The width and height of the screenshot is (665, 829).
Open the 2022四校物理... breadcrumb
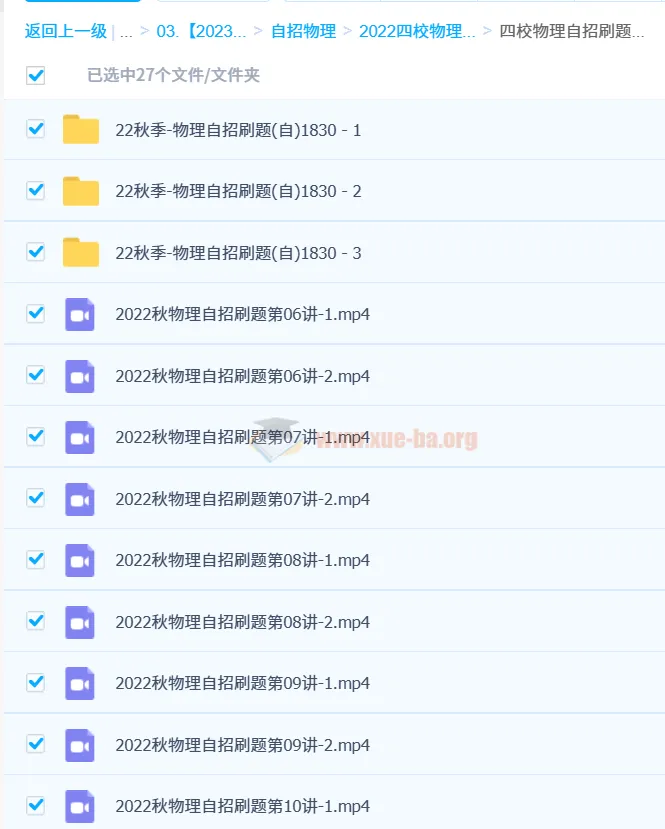coord(417,31)
